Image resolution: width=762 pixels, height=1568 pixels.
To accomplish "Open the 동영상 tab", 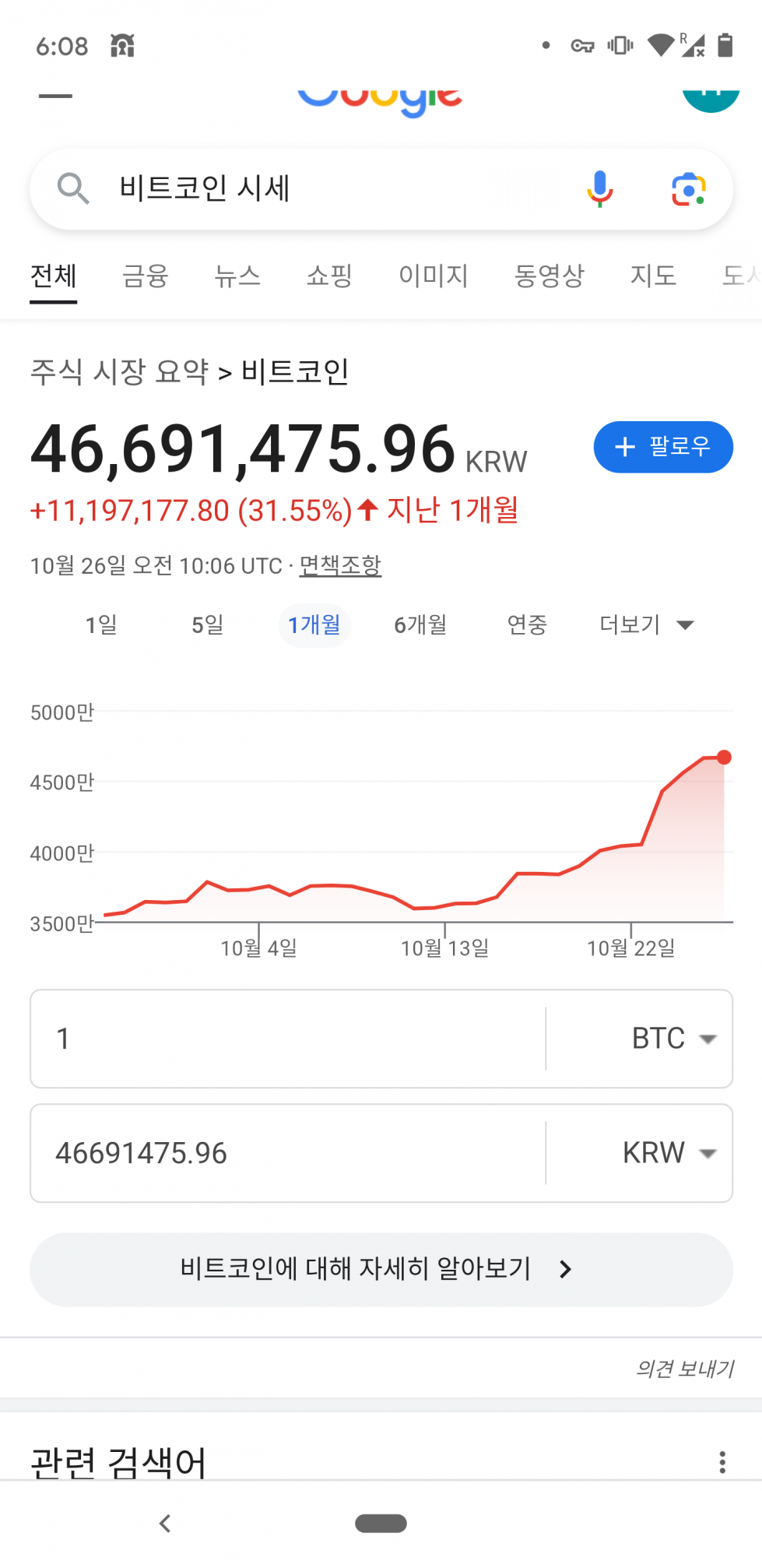I will (549, 276).
